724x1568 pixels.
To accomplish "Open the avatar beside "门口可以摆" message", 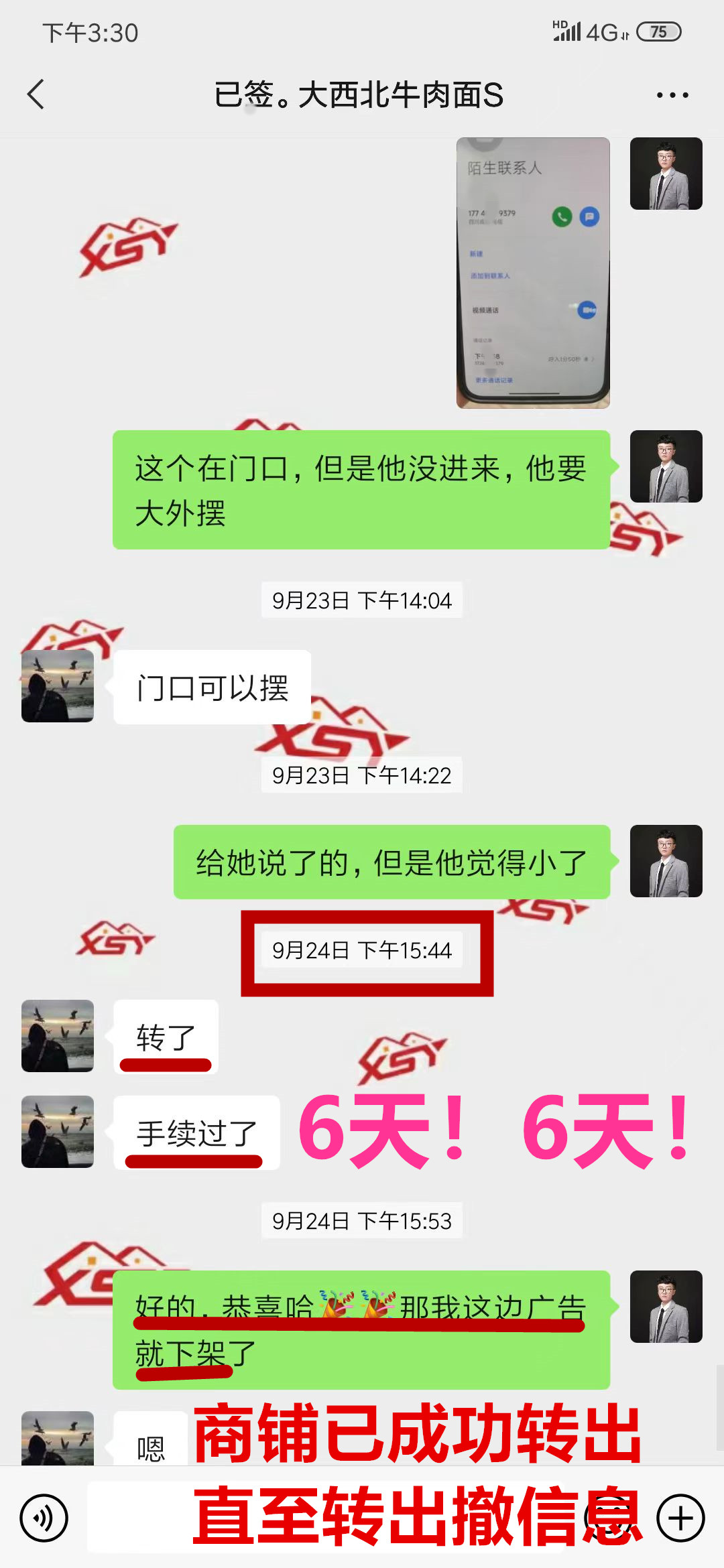I will coord(58,685).
